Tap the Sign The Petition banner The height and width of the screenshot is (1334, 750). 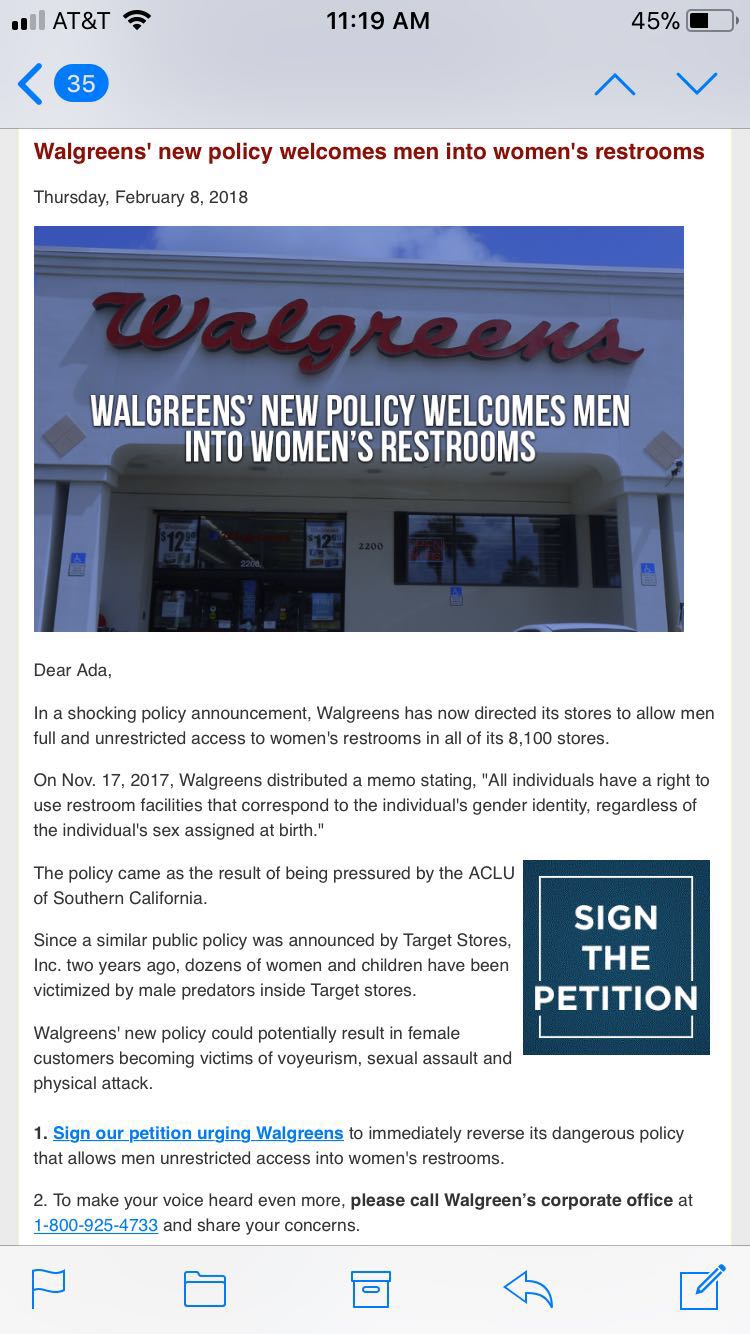click(616, 957)
